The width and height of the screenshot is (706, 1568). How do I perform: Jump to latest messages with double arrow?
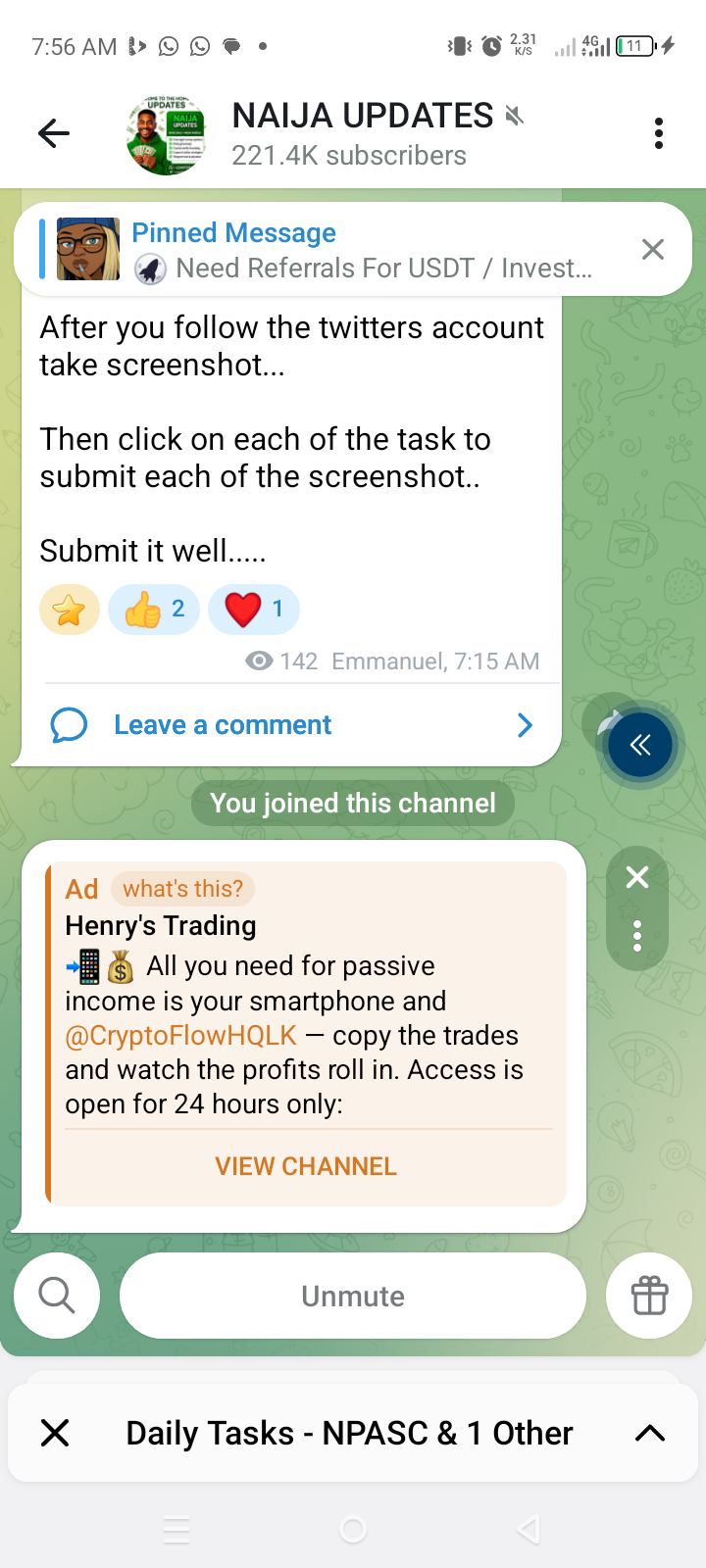(640, 746)
